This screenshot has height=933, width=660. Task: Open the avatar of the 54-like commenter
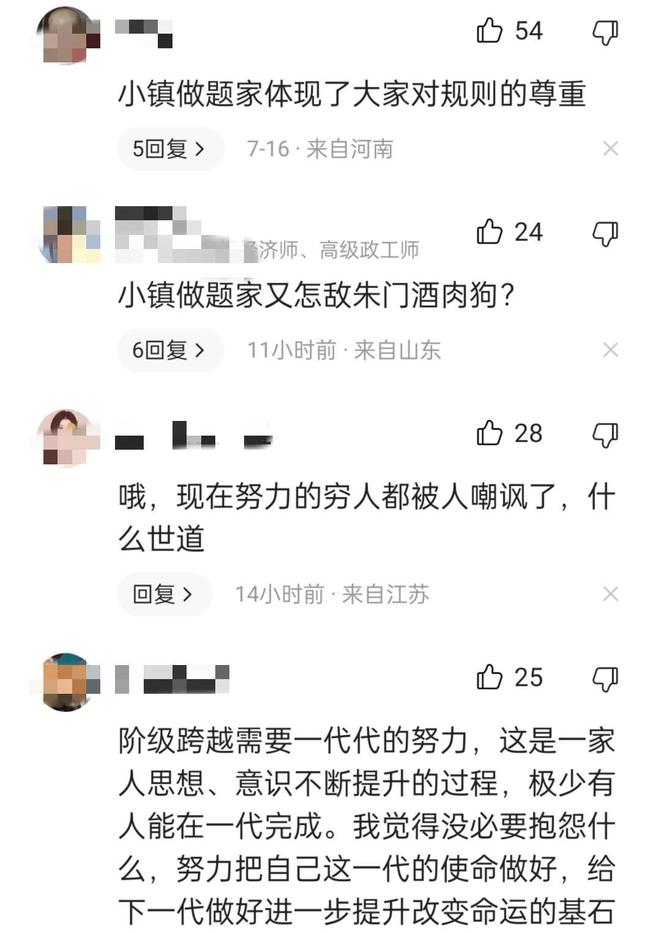pyautogui.click(x=66, y=35)
